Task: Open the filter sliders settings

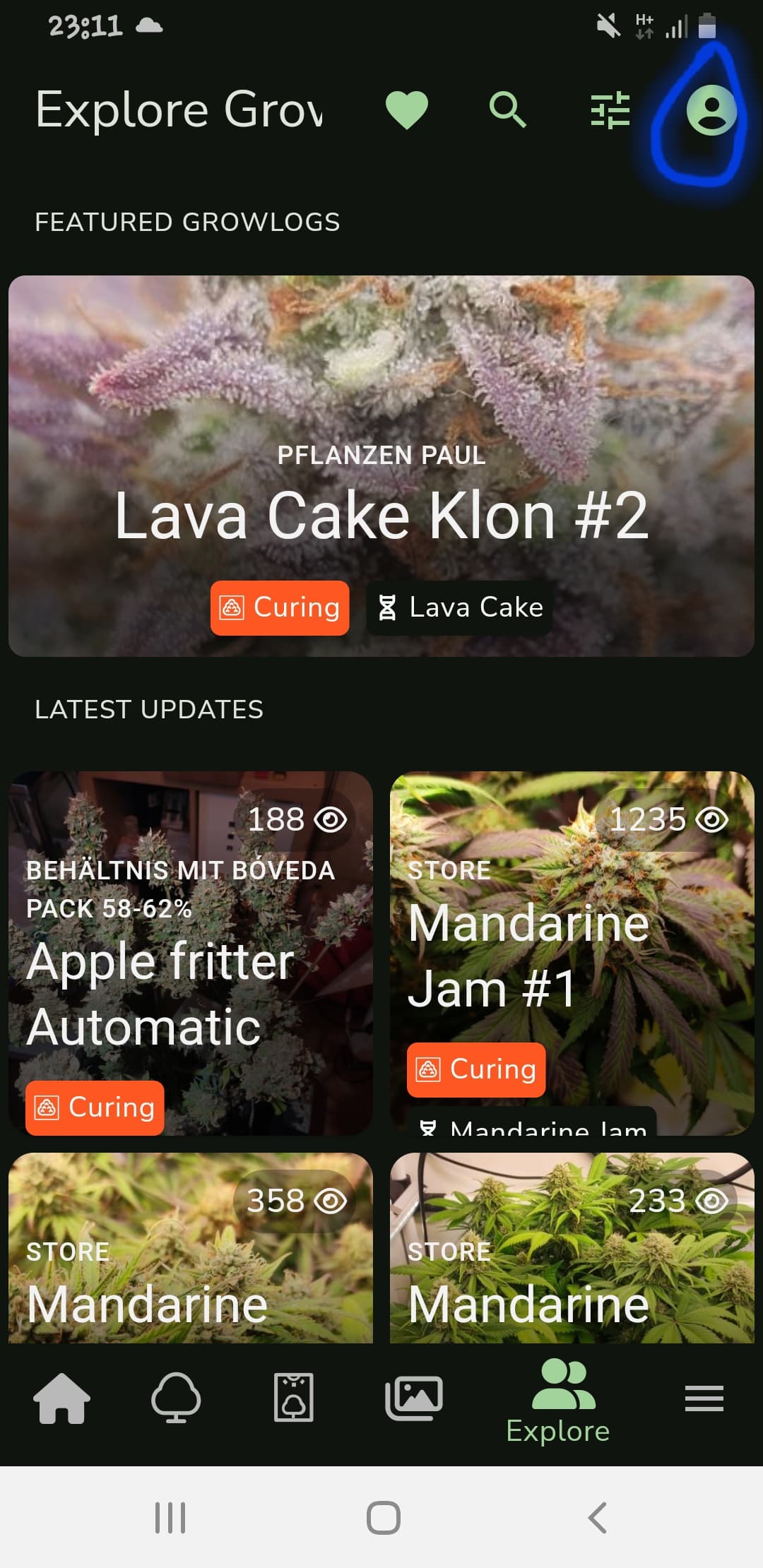Action: (x=610, y=110)
